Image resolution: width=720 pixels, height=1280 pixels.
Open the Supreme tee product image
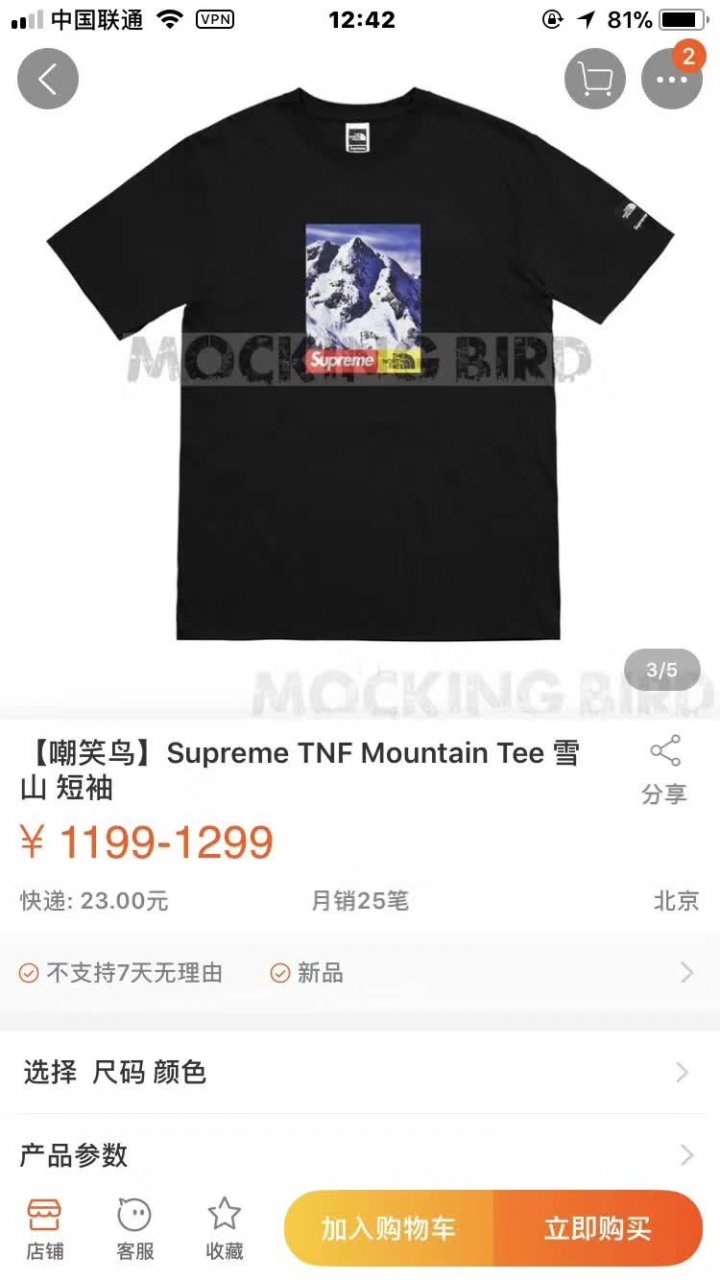point(360,370)
